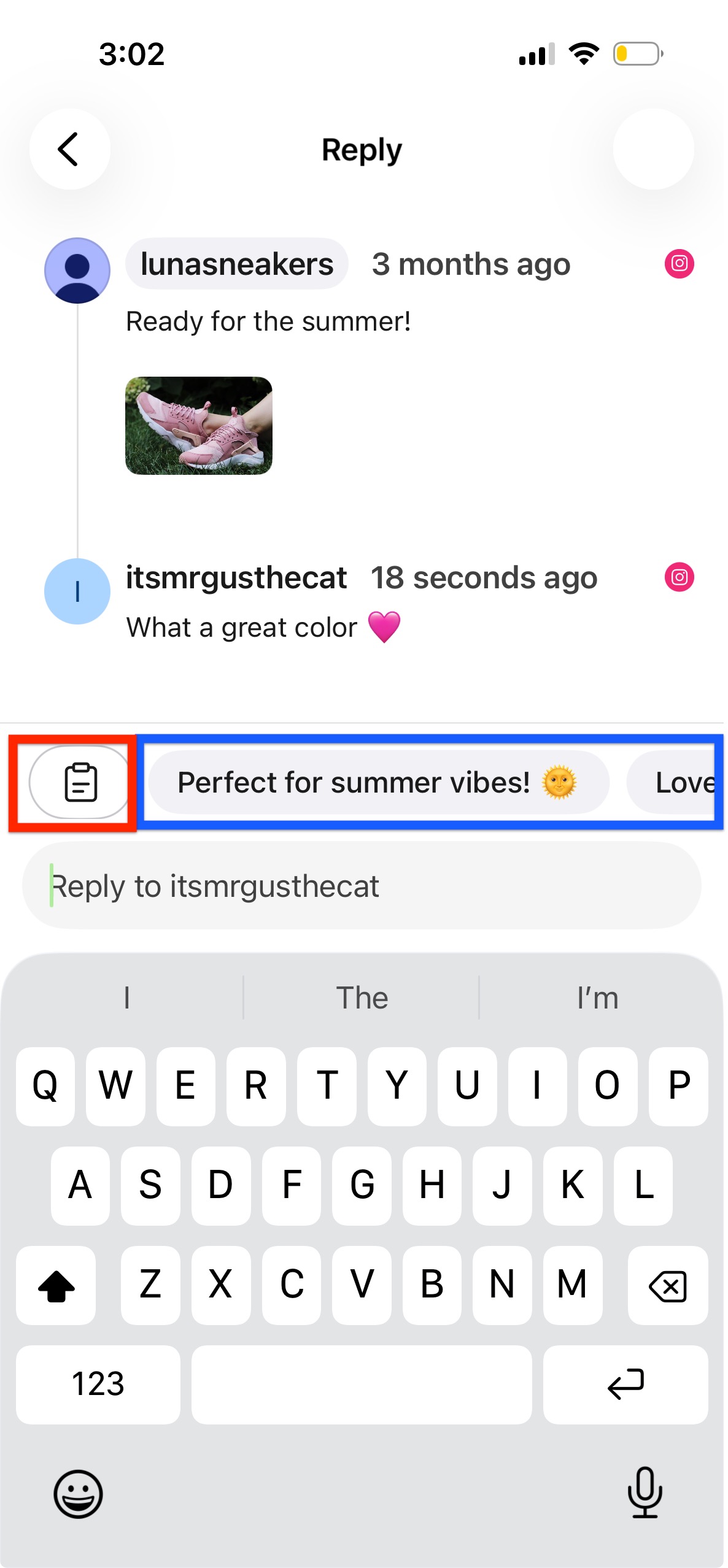Tap the keyboard suggestion "I'm"
This screenshot has height=1568, width=728.
click(x=597, y=998)
